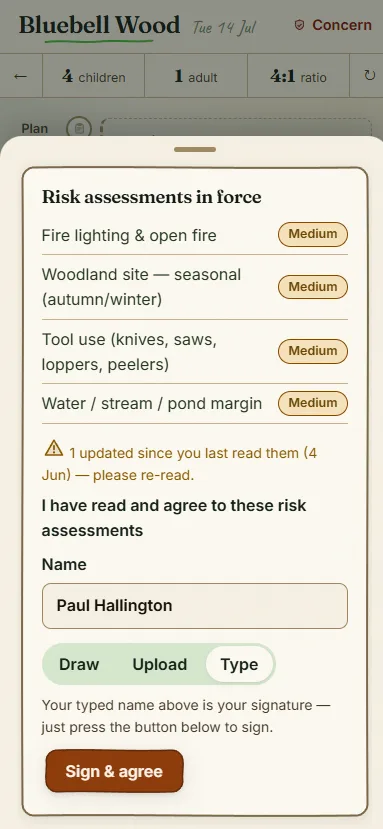Viewport: 383px width, 829px height.
Task: Raise a Concern
Action: pos(333,25)
